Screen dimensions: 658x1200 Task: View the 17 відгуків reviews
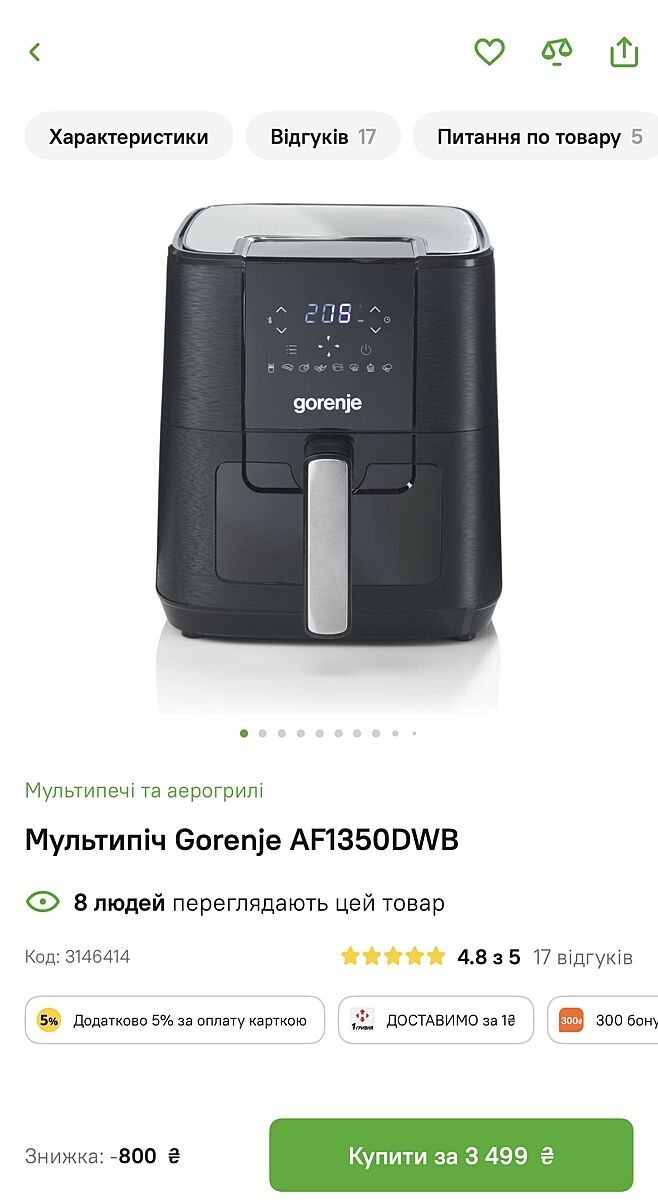tap(582, 957)
